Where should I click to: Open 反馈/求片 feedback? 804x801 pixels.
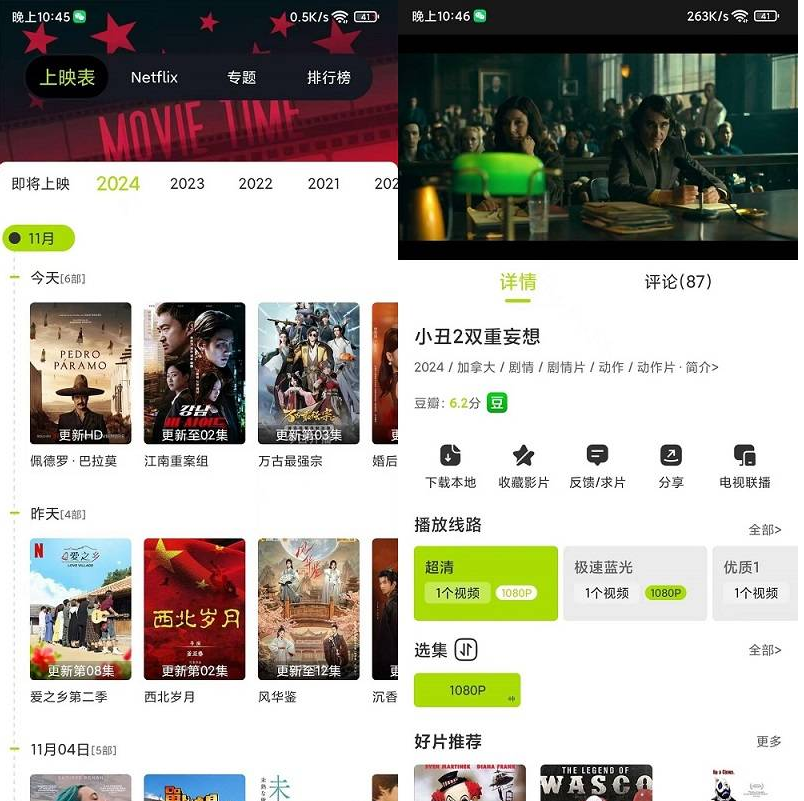click(597, 467)
